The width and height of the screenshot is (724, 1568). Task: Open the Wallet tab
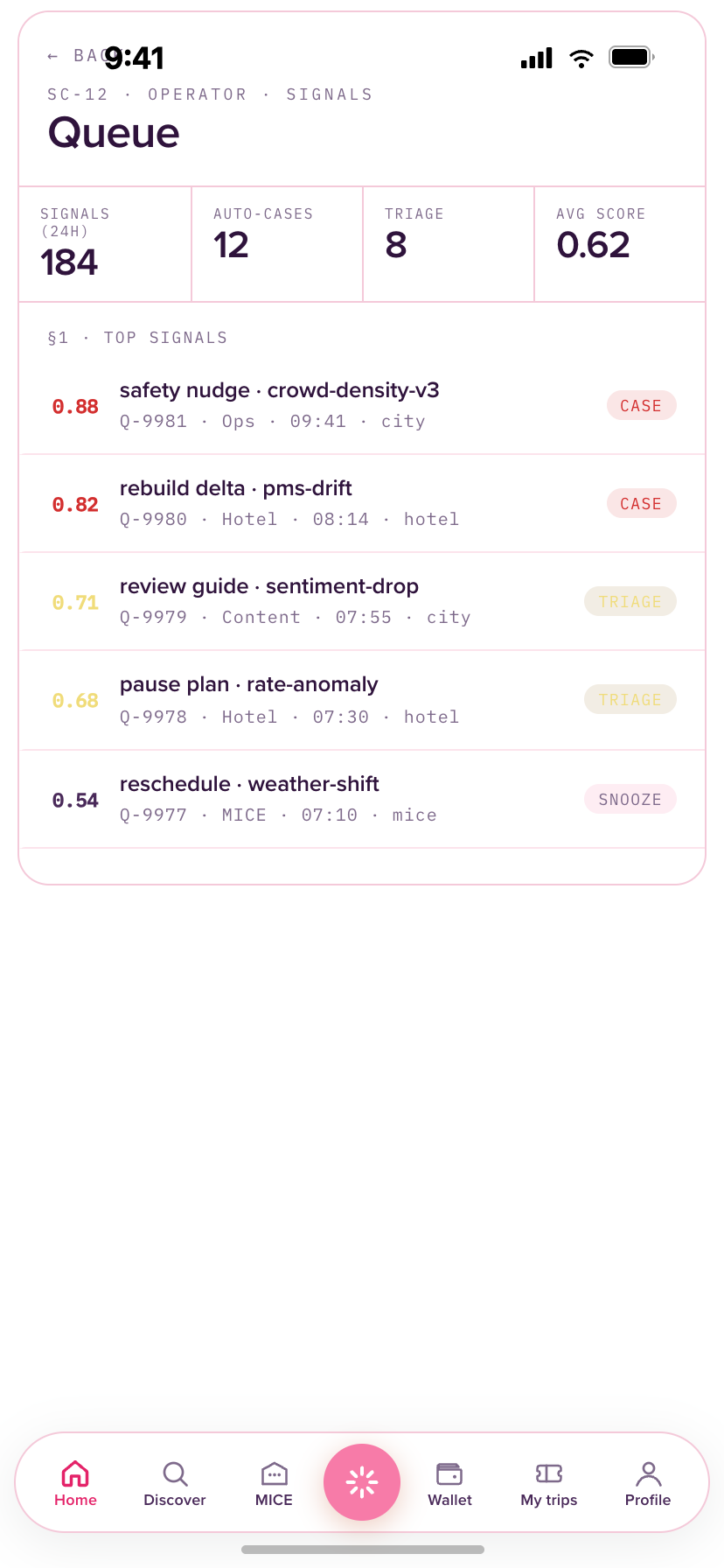[449, 1483]
